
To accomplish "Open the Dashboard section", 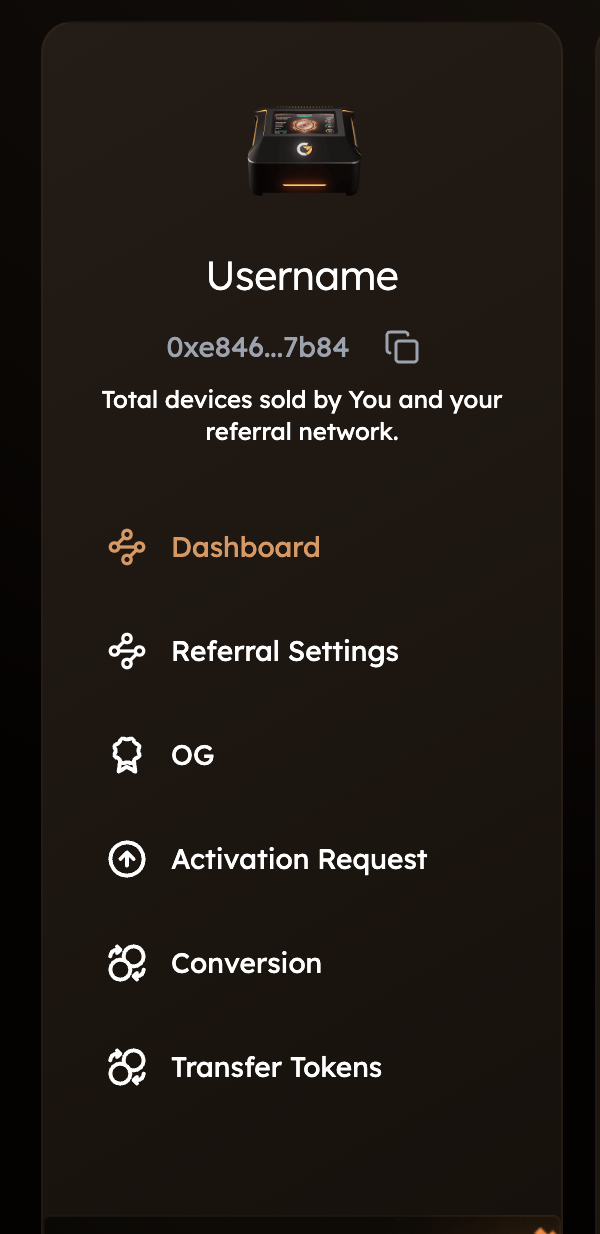I will (245, 547).
